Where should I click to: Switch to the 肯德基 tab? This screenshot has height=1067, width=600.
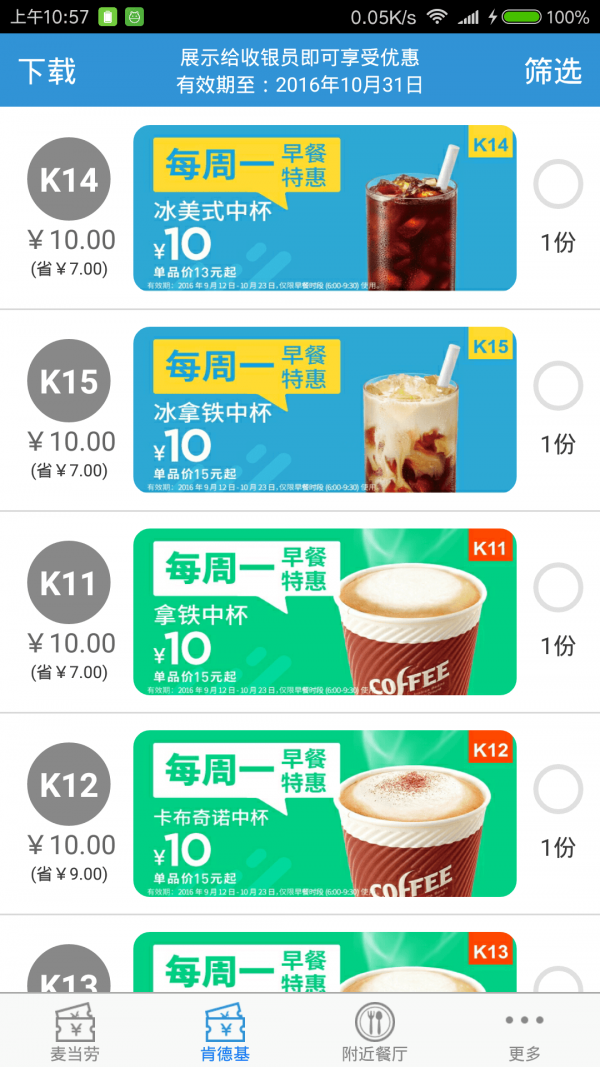coord(225,1031)
